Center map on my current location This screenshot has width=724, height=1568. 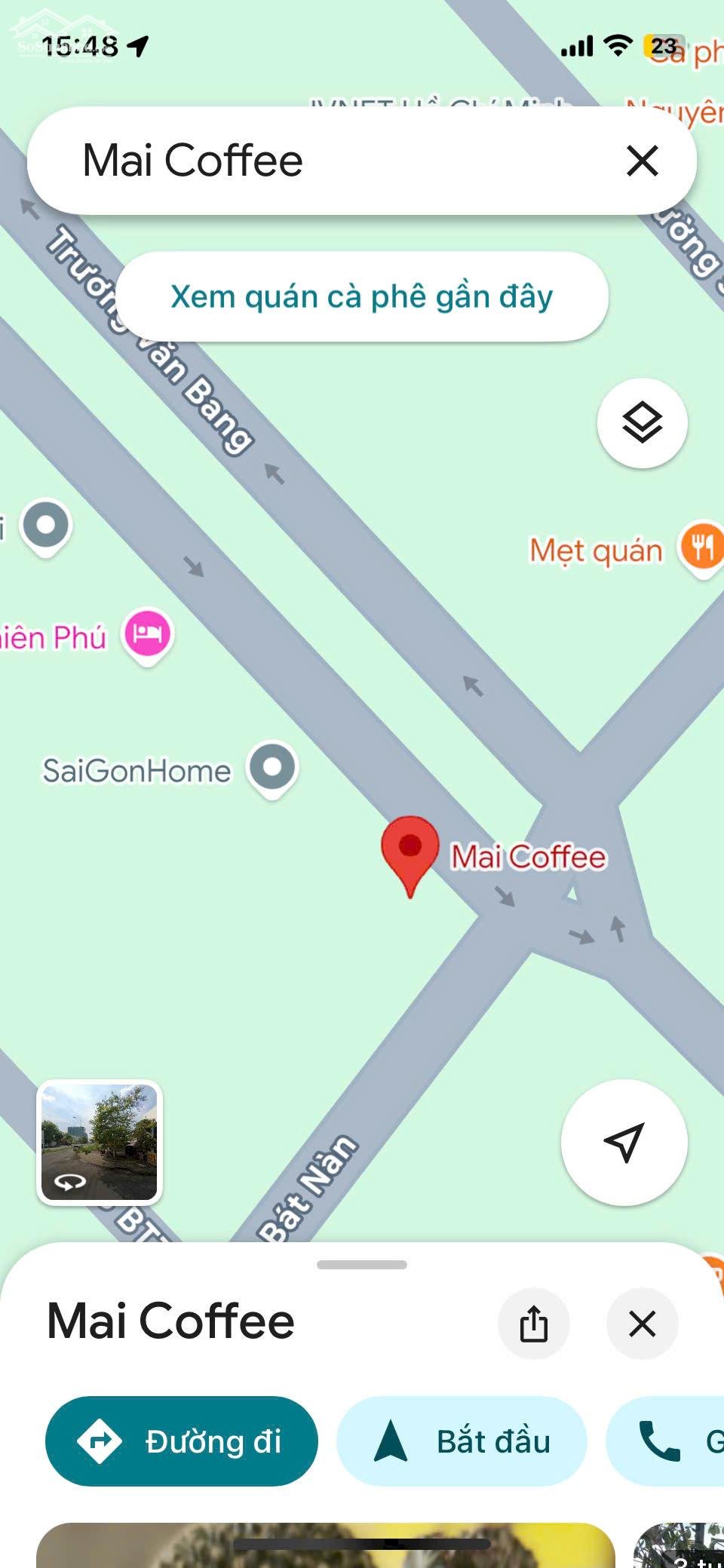click(624, 1142)
